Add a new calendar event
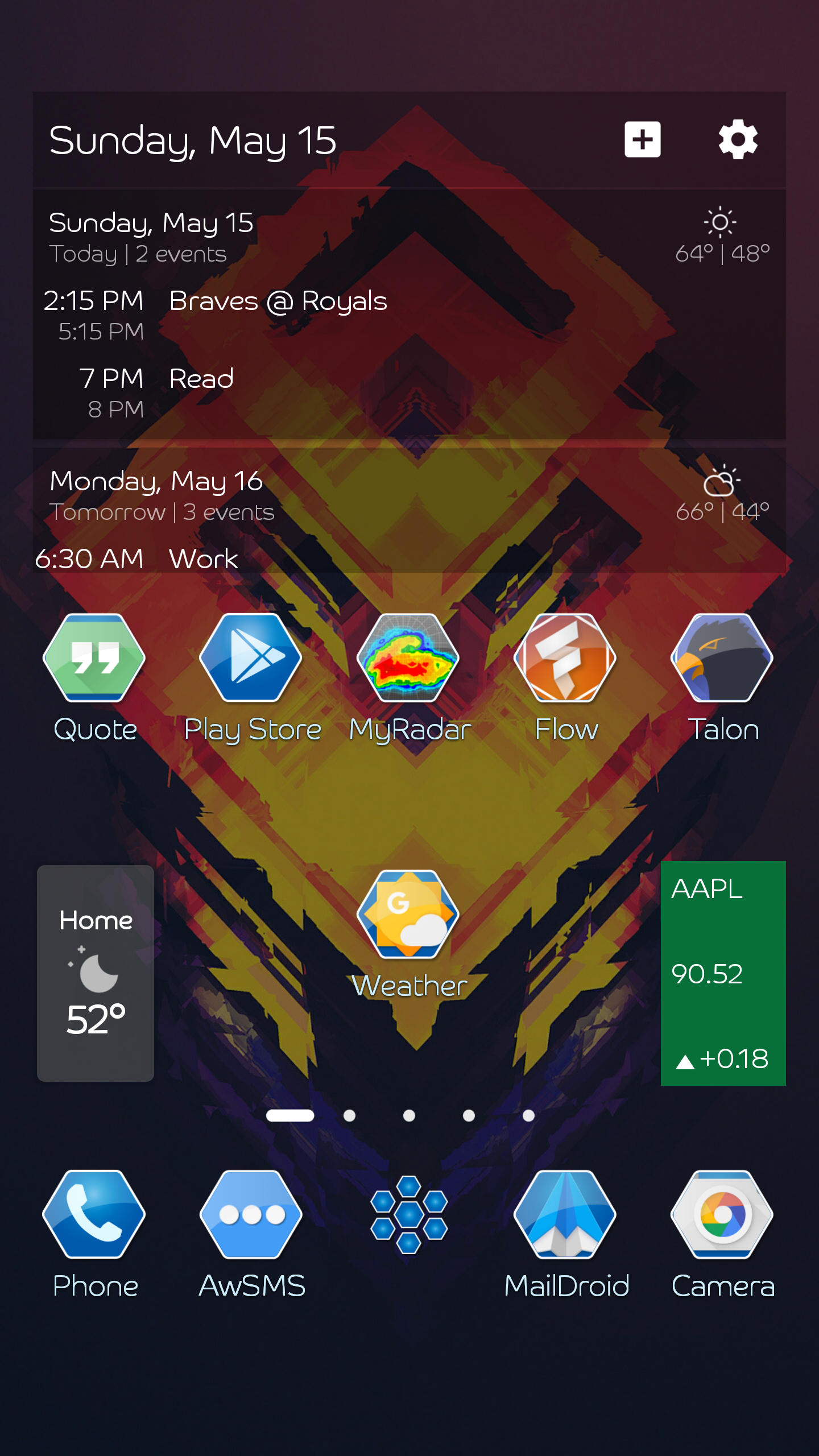This screenshot has height=1456, width=819. (x=642, y=139)
